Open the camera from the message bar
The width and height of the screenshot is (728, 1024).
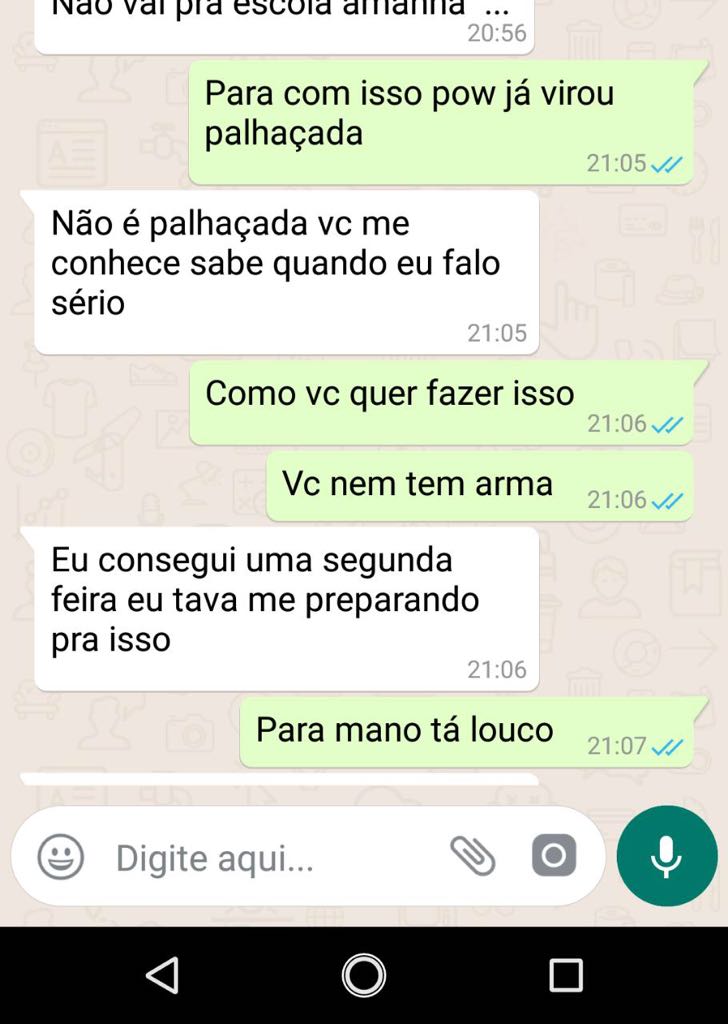click(553, 856)
